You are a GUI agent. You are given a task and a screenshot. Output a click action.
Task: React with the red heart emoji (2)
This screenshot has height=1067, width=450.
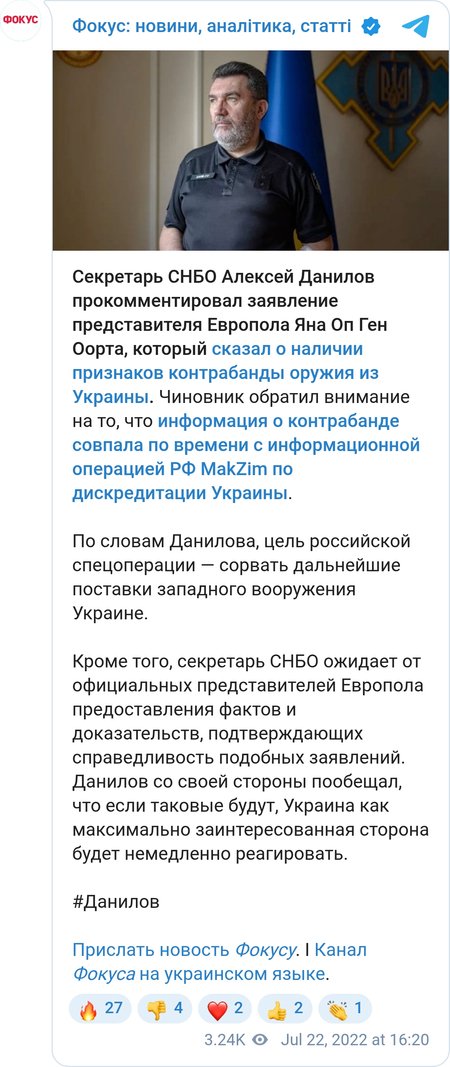[225, 1008]
